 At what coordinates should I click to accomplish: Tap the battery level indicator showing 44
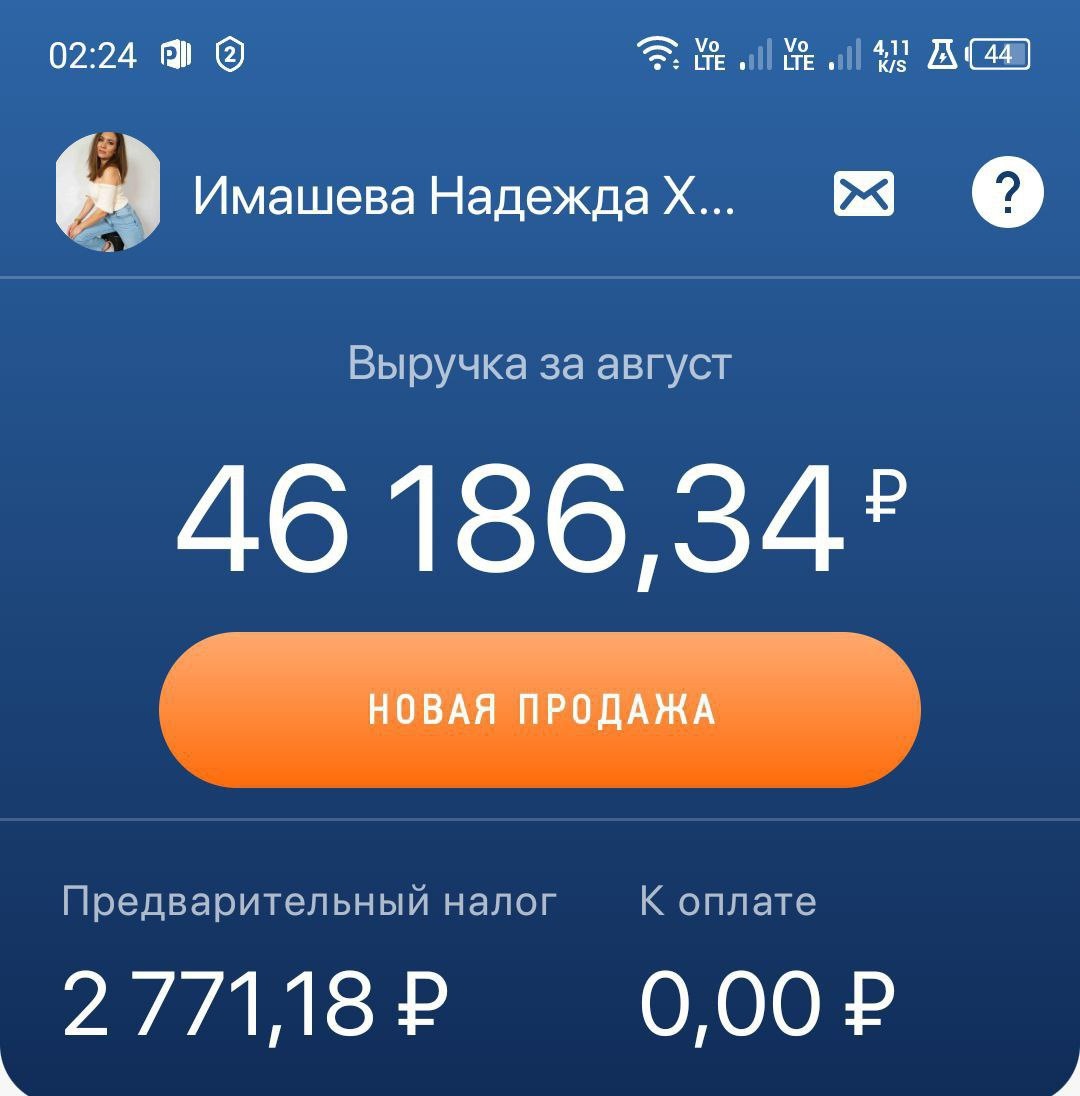tap(1000, 55)
